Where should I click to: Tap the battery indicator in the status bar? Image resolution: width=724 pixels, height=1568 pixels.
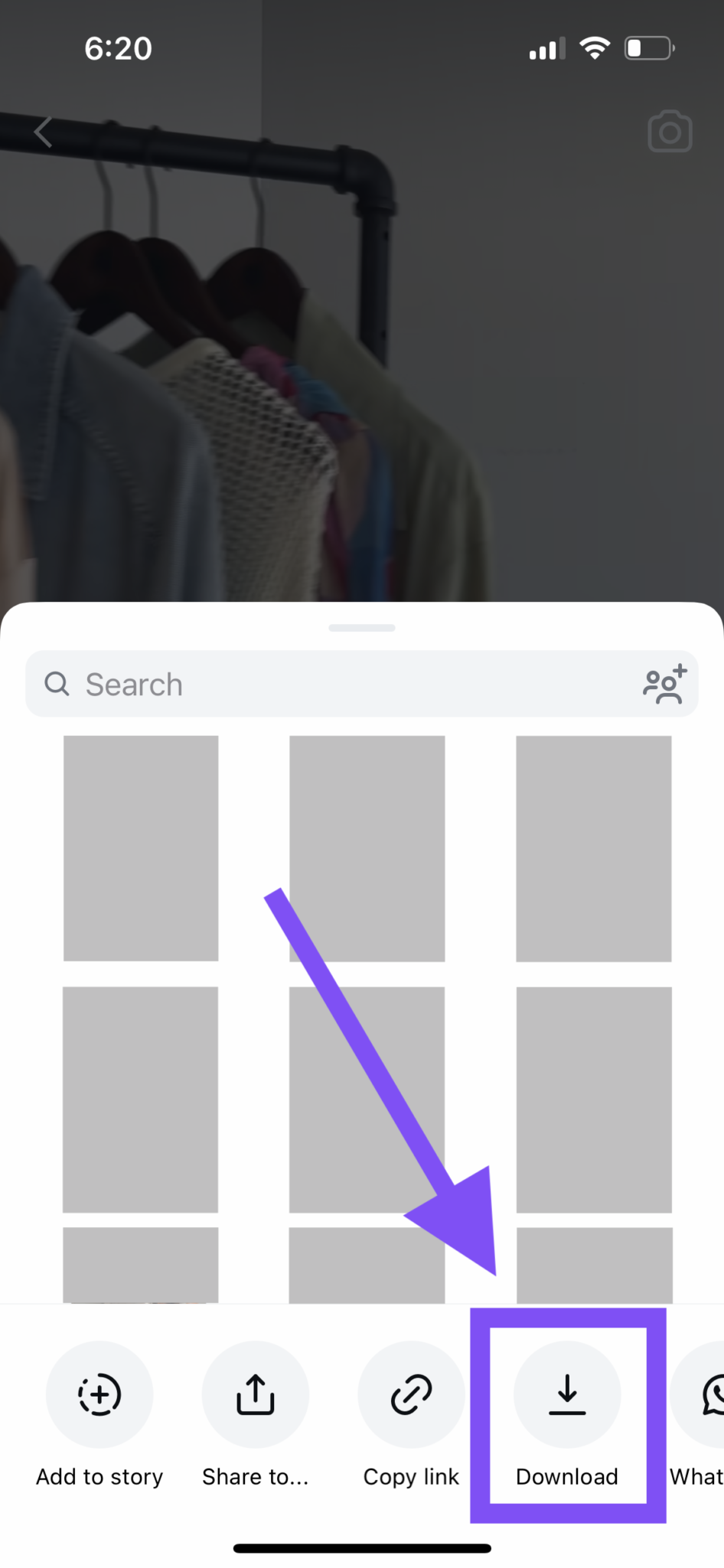pyautogui.click(x=648, y=47)
